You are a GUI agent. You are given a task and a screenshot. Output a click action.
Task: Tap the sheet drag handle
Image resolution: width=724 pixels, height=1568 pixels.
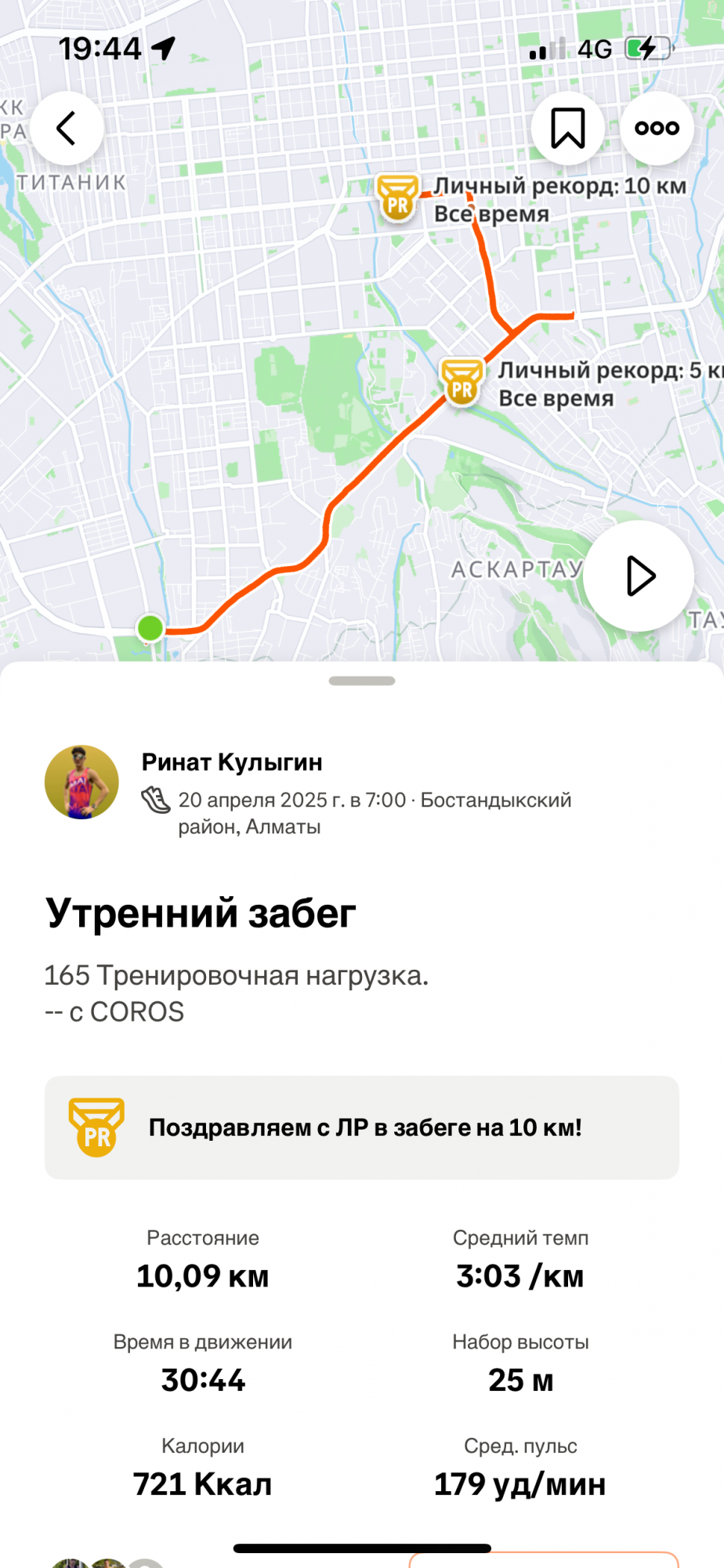click(x=362, y=681)
